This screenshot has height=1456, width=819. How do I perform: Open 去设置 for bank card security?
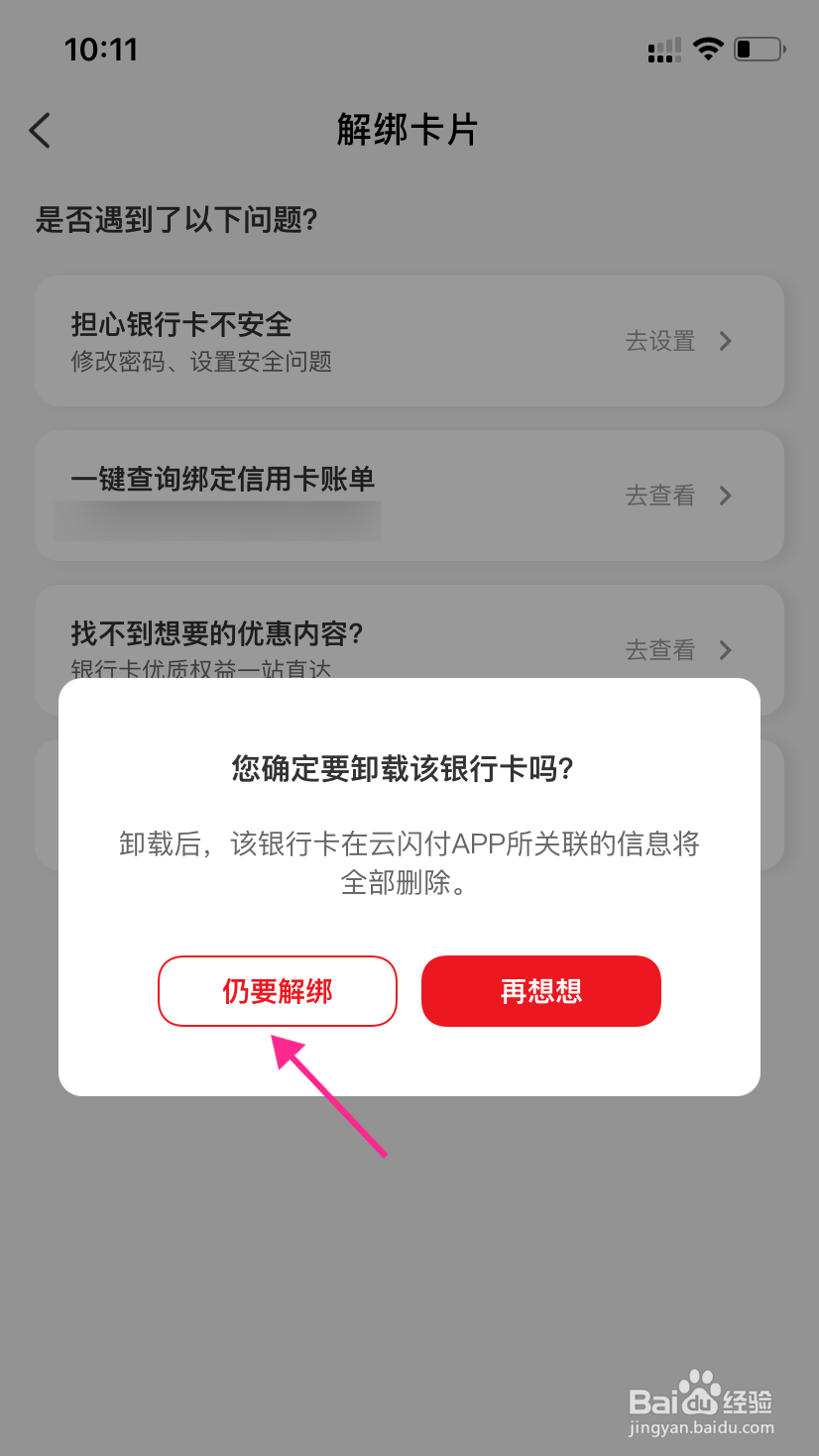point(659,341)
